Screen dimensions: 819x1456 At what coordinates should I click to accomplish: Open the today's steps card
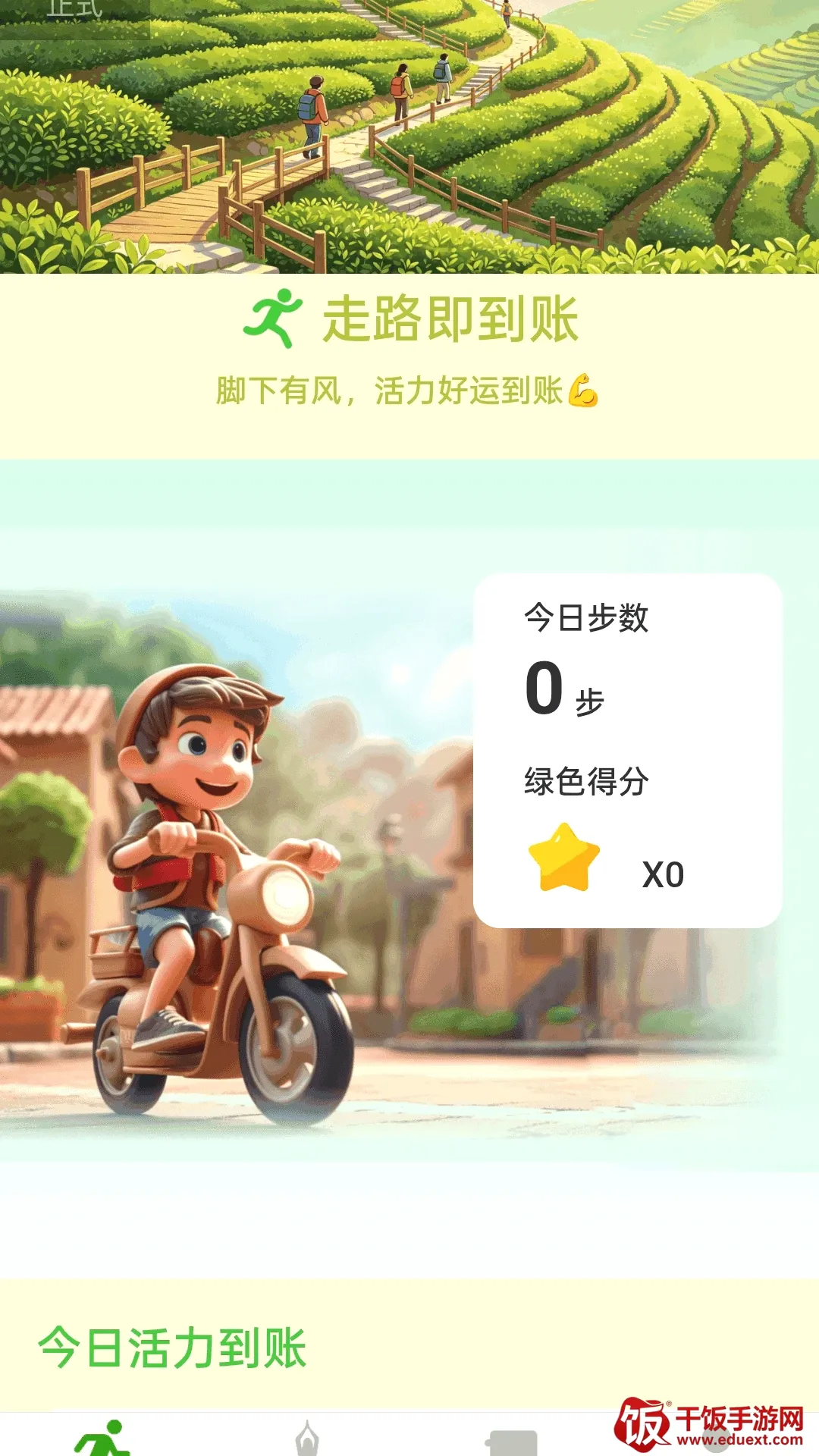[x=627, y=751]
